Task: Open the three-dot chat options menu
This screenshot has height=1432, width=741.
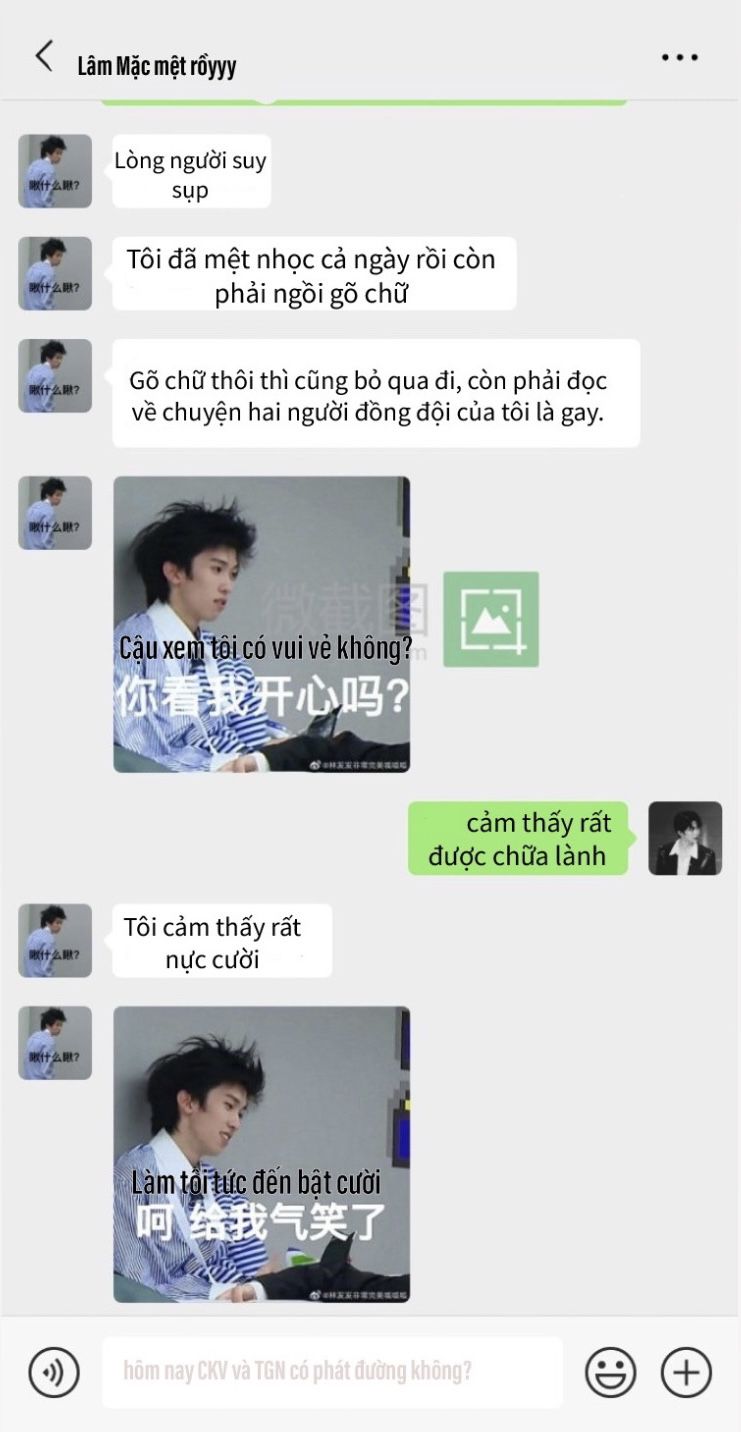Action: (x=679, y=58)
